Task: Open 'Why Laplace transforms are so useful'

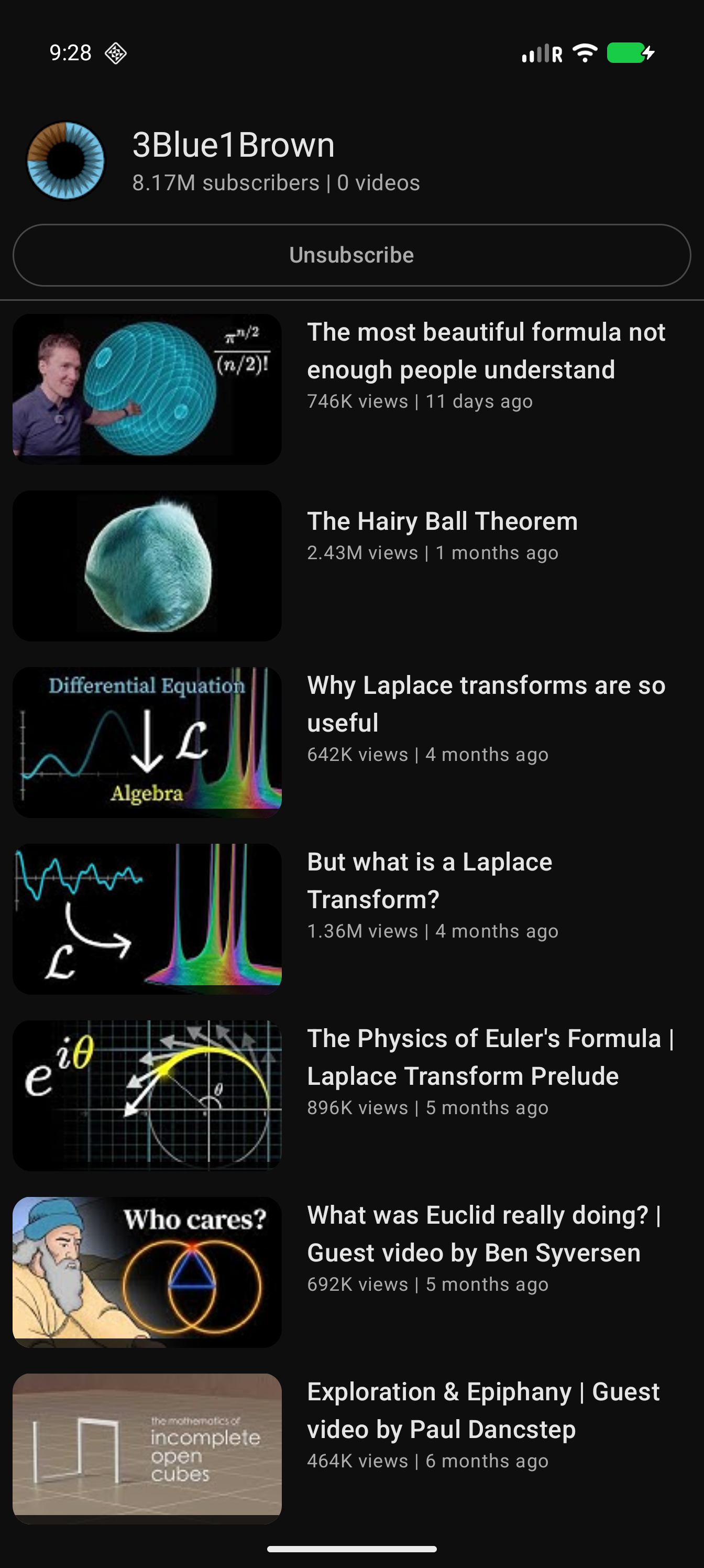Action: pos(351,742)
